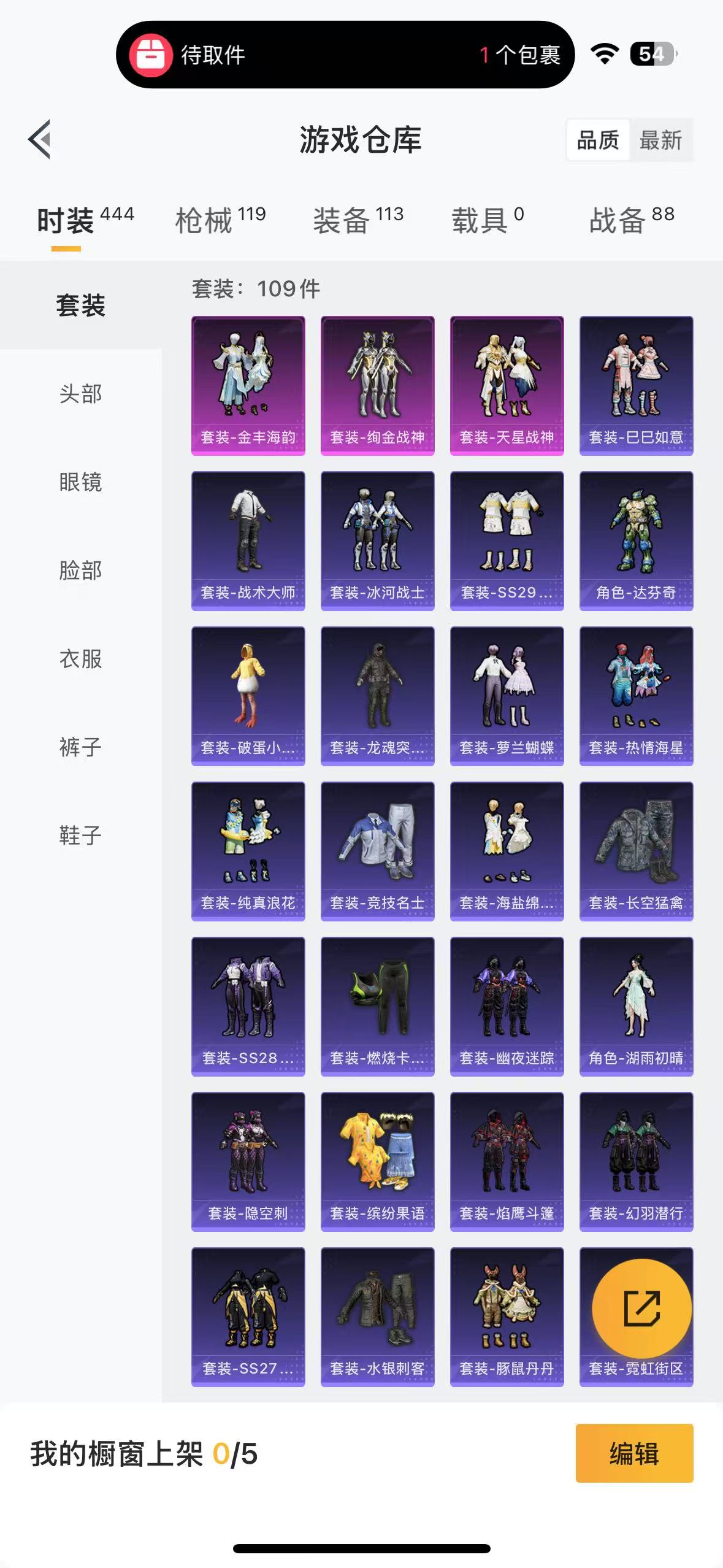Viewport: 723px width, 1568px height.
Task: Open the 套装-金丰海韵 item
Action: click(248, 385)
